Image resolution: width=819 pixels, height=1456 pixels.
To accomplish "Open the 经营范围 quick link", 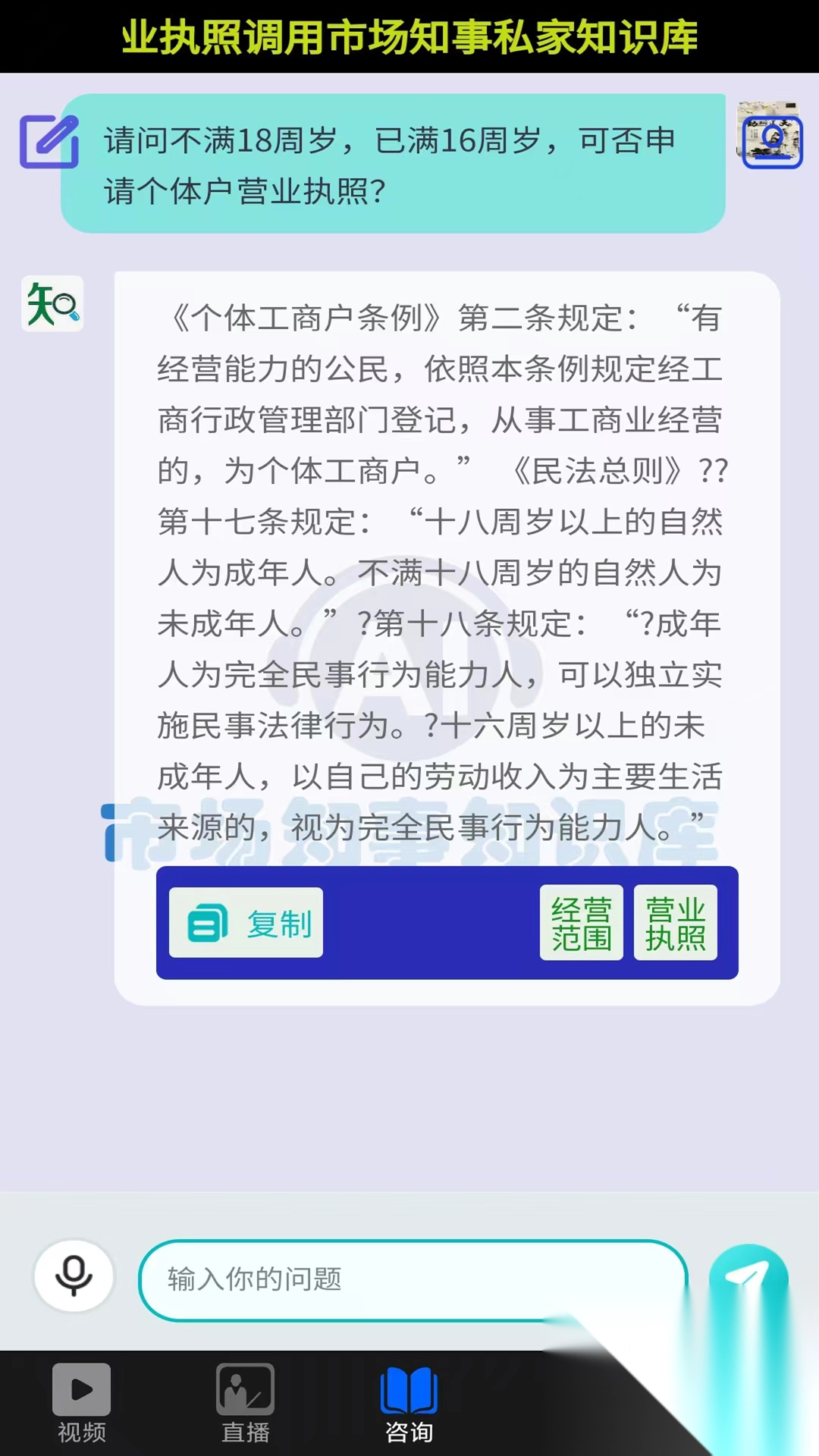I will coord(581,921).
